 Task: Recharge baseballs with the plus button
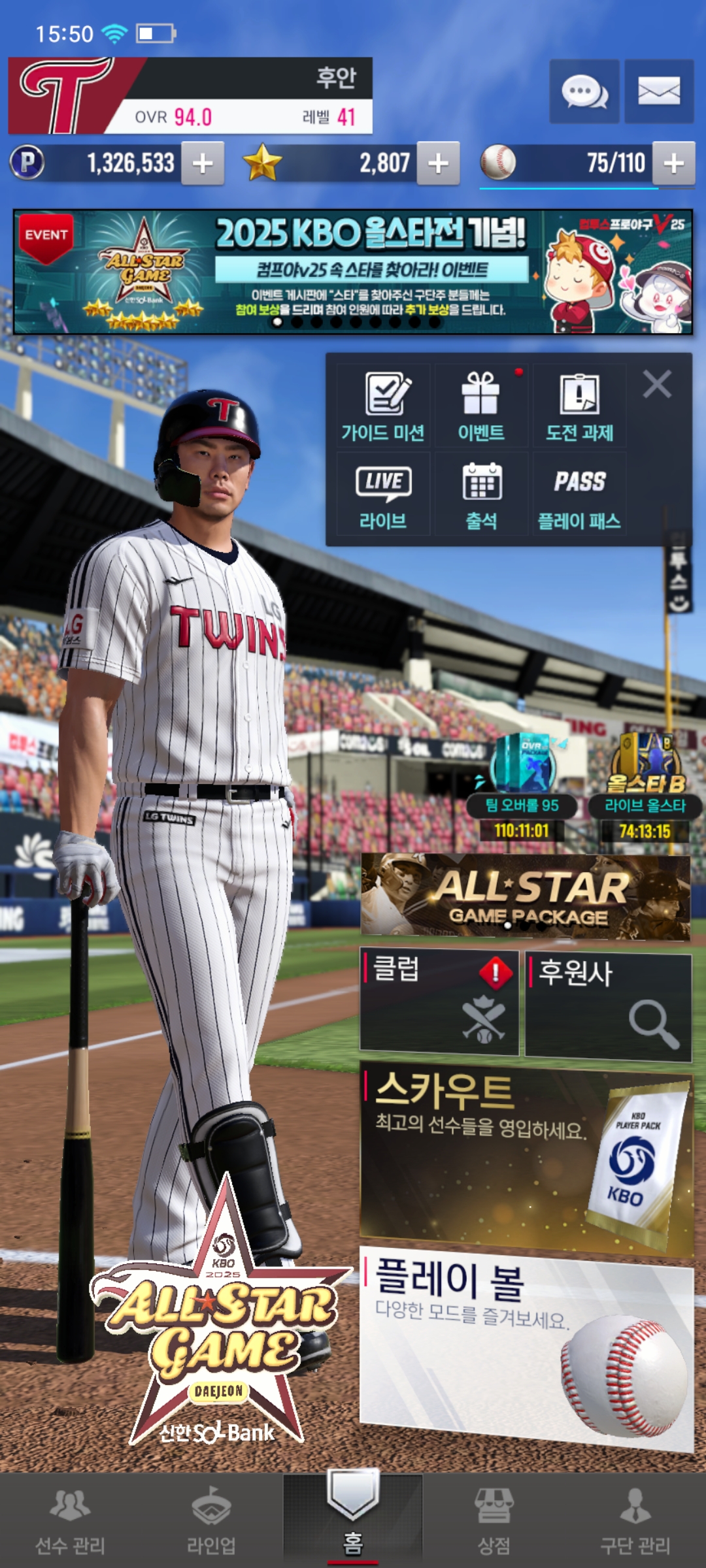click(x=674, y=163)
